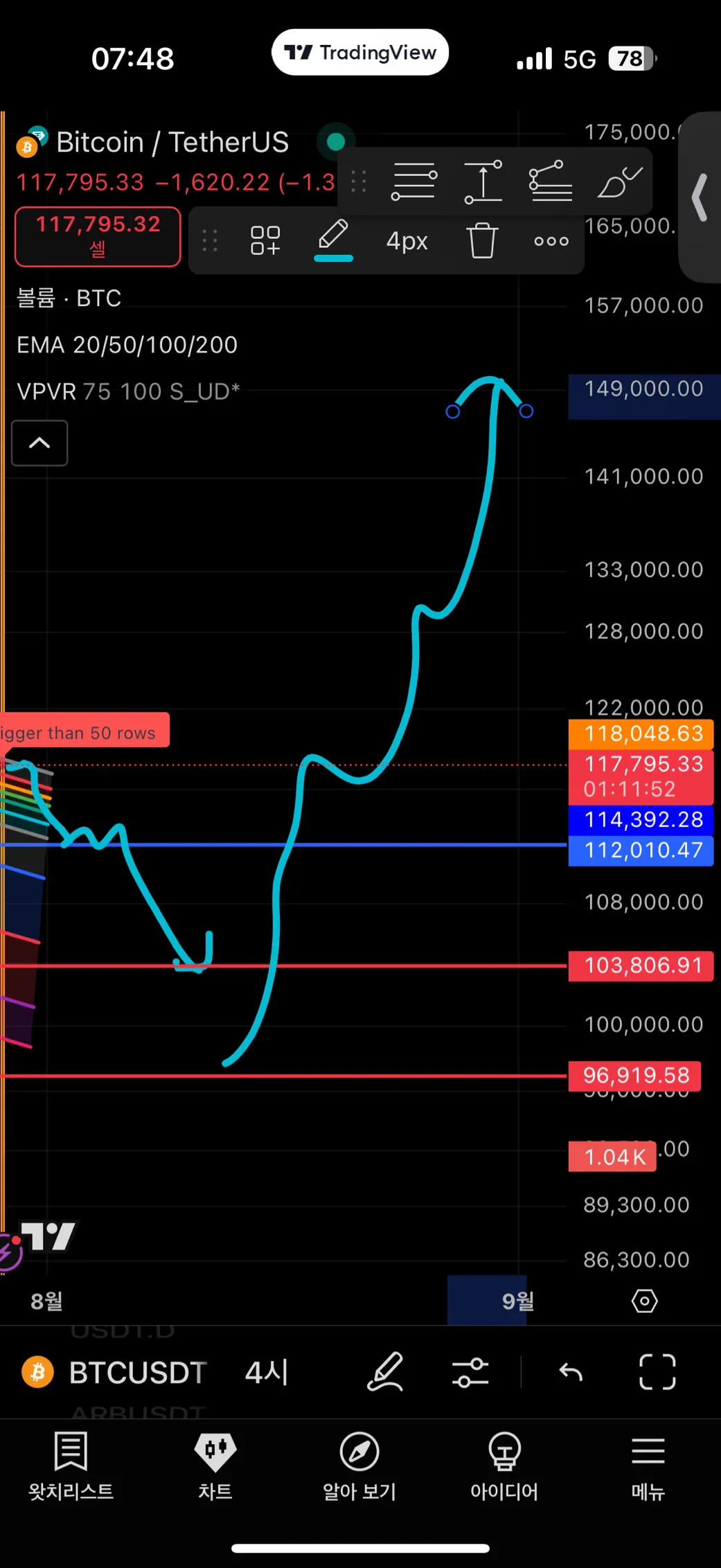Open the chart indicator settings sliders

(x=470, y=1372)
